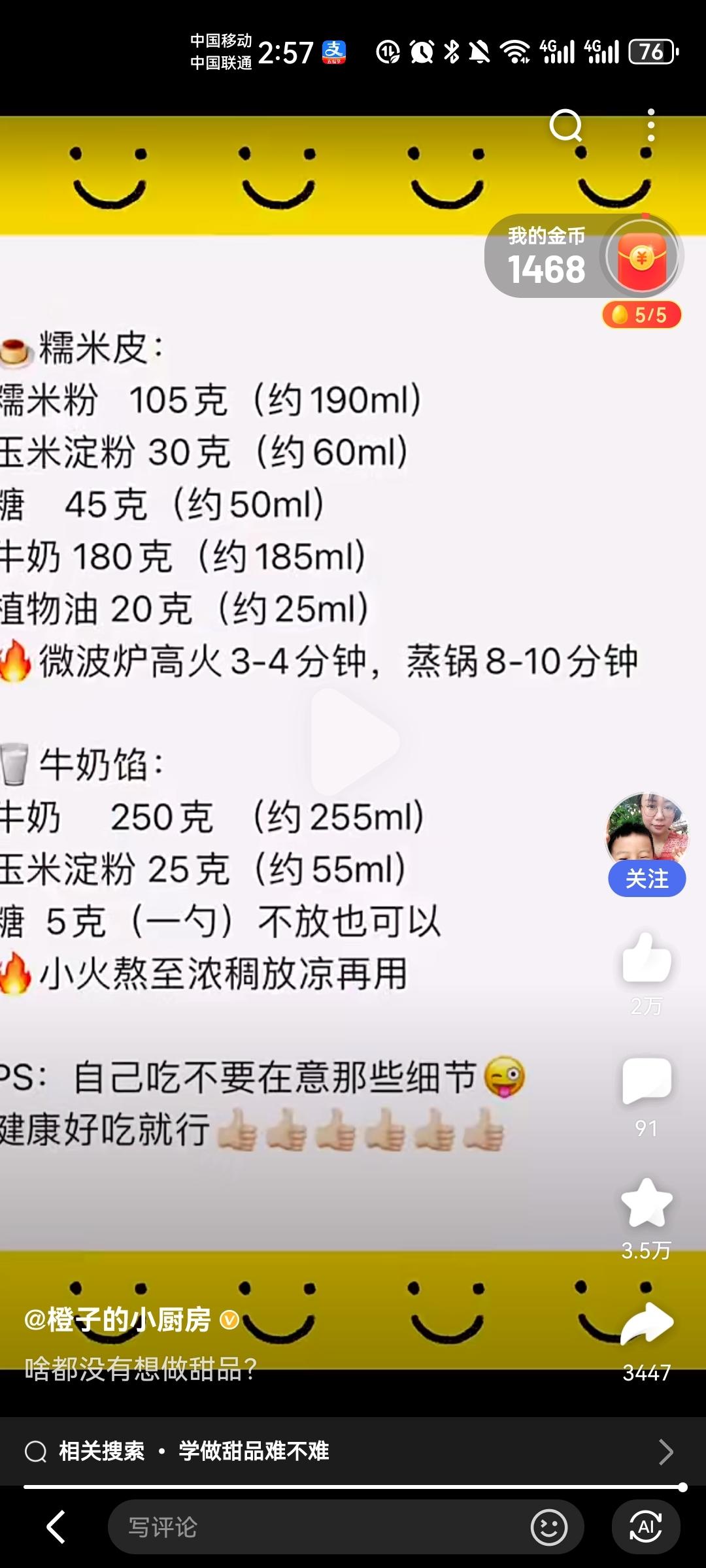Open the search icon at top

566,125
